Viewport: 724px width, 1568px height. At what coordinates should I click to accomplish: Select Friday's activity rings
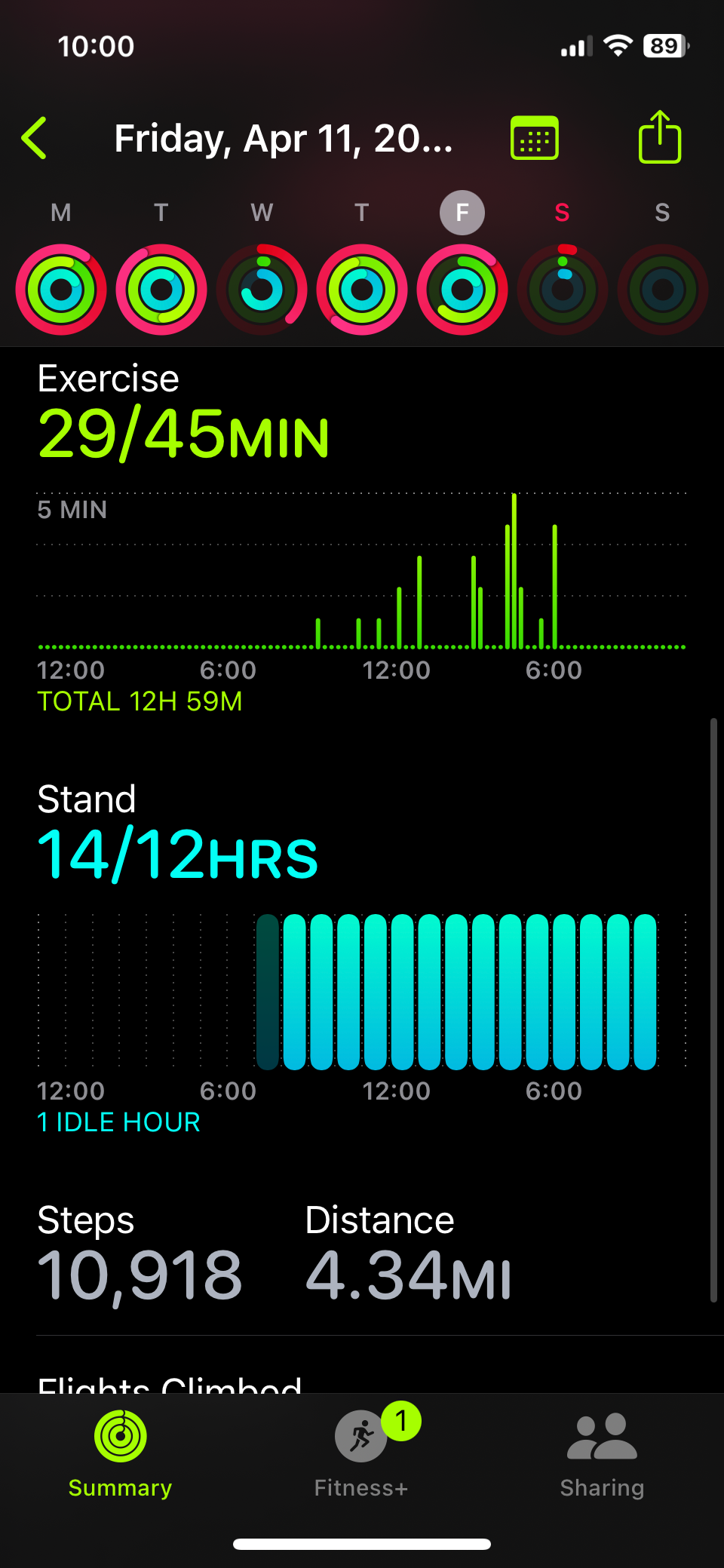pos(462,290)
